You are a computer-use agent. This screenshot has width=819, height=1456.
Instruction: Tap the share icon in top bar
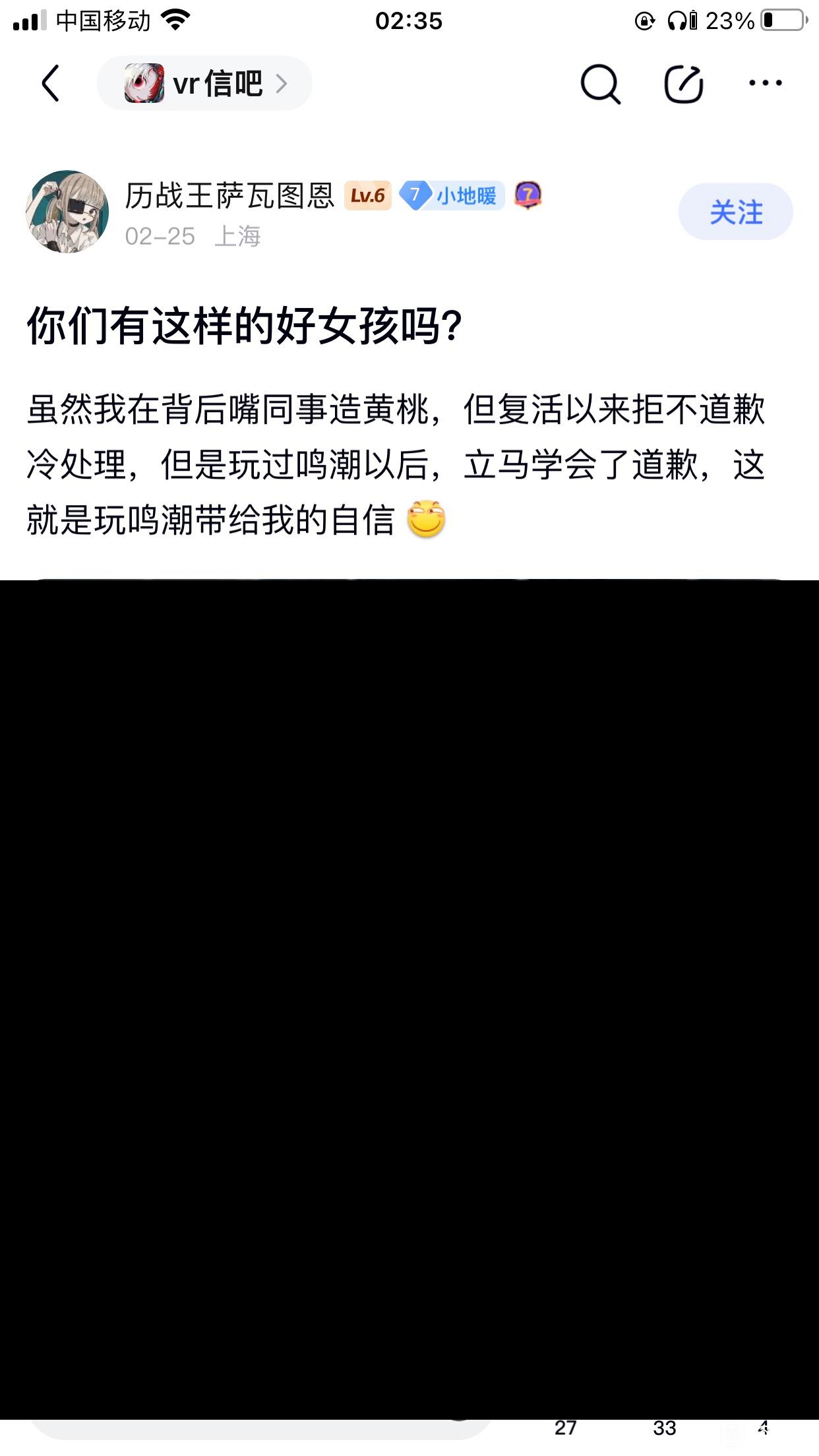tap(682, 84)
